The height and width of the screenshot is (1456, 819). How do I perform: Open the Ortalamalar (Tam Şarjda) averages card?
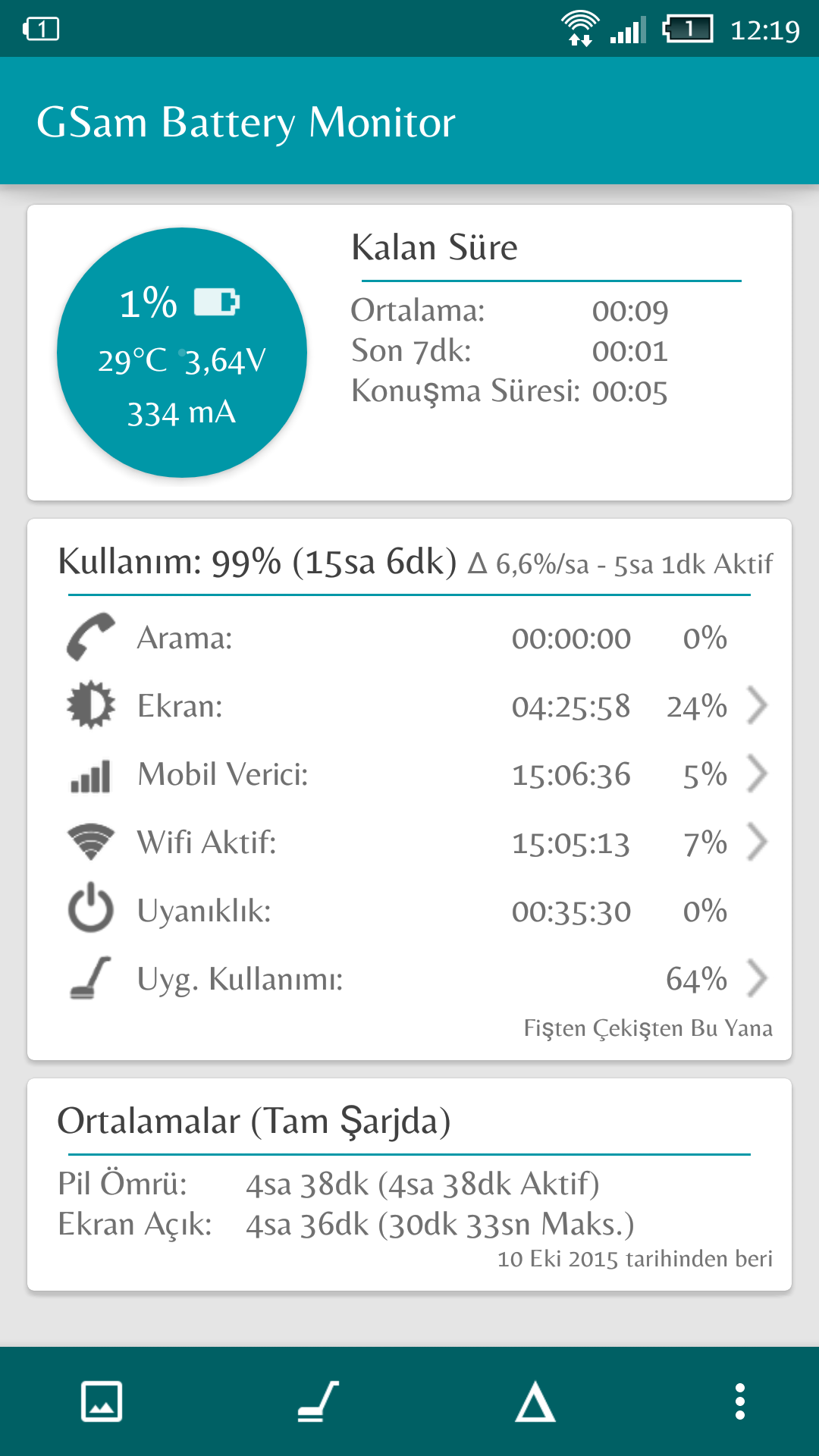click(x=409, y=1185)
